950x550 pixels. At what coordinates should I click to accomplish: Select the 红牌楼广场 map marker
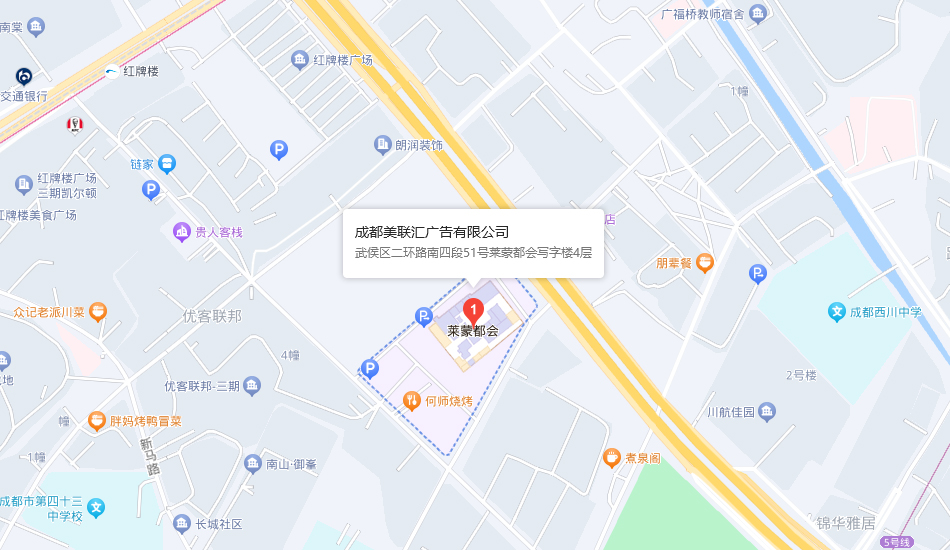pyautogui.click(x=300, y=60)
